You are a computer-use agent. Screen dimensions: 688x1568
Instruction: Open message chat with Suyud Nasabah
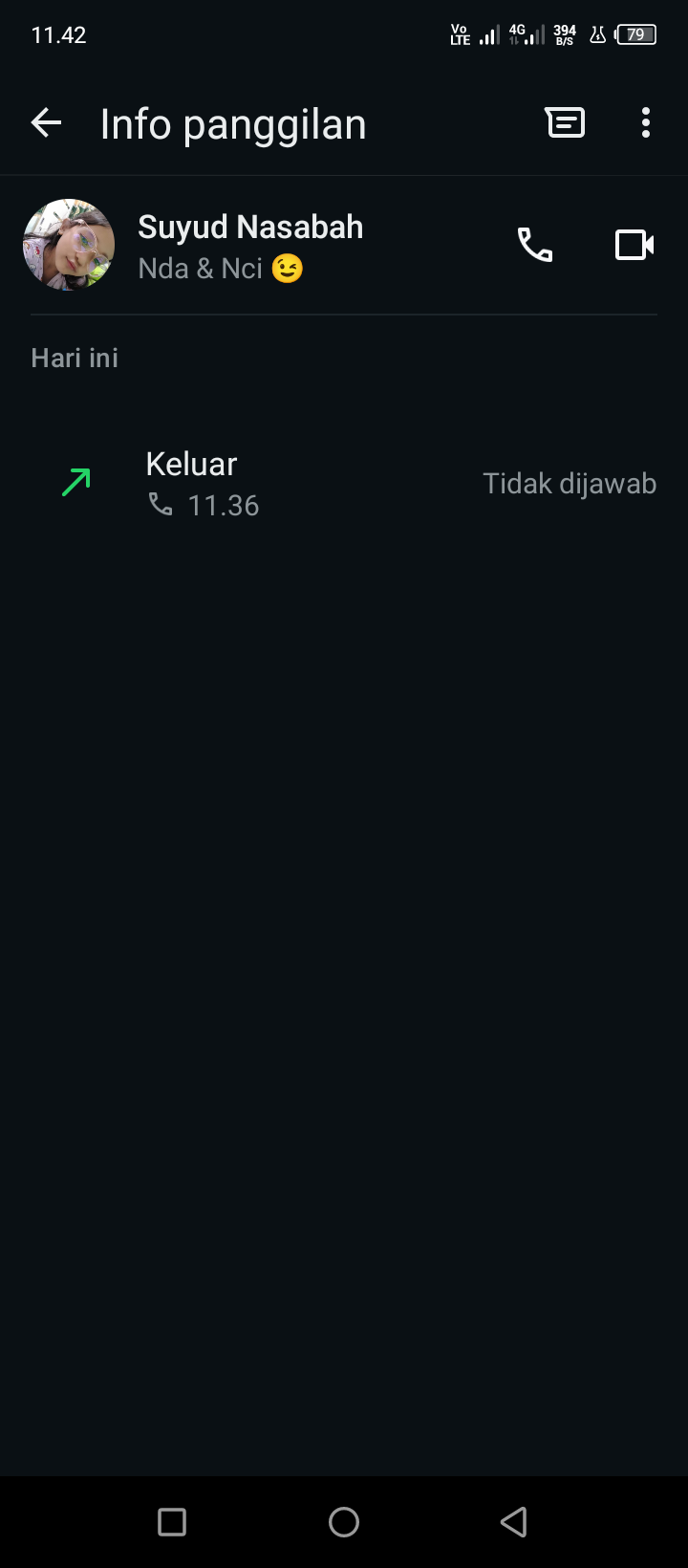(565, 123)
